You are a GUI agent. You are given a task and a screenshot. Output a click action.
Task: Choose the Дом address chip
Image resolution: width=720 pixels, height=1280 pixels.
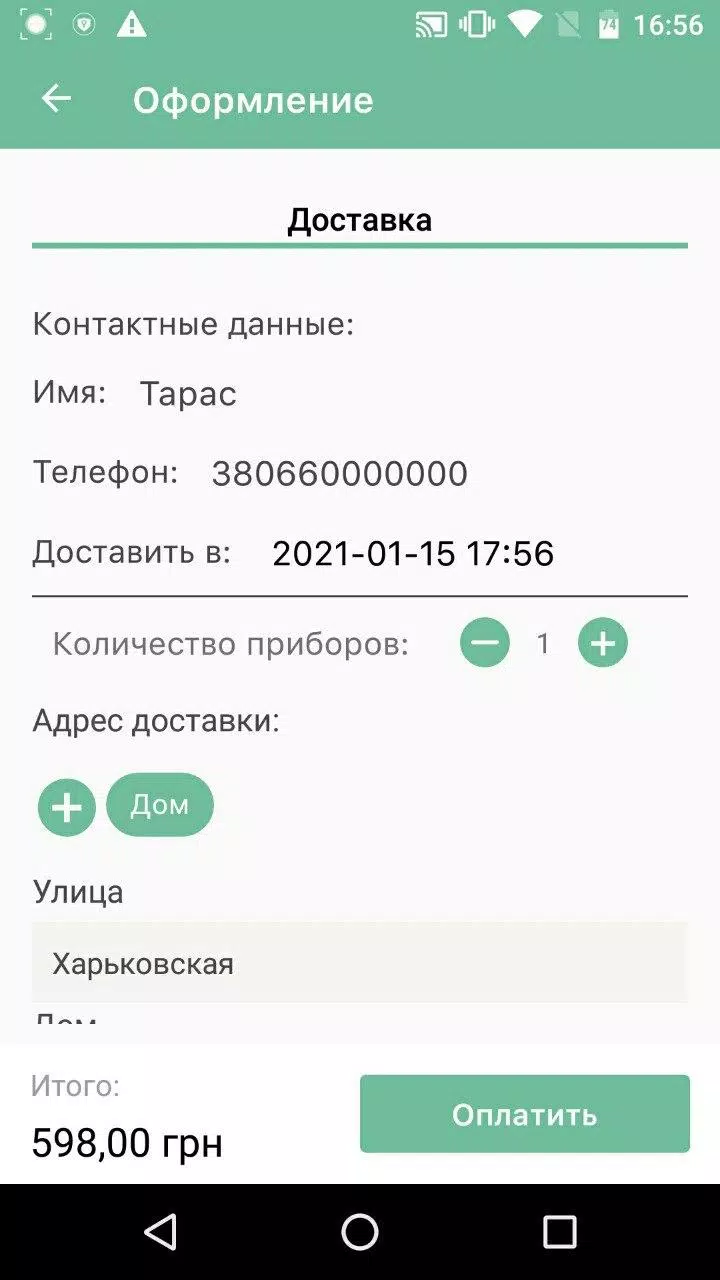[160, 805]
